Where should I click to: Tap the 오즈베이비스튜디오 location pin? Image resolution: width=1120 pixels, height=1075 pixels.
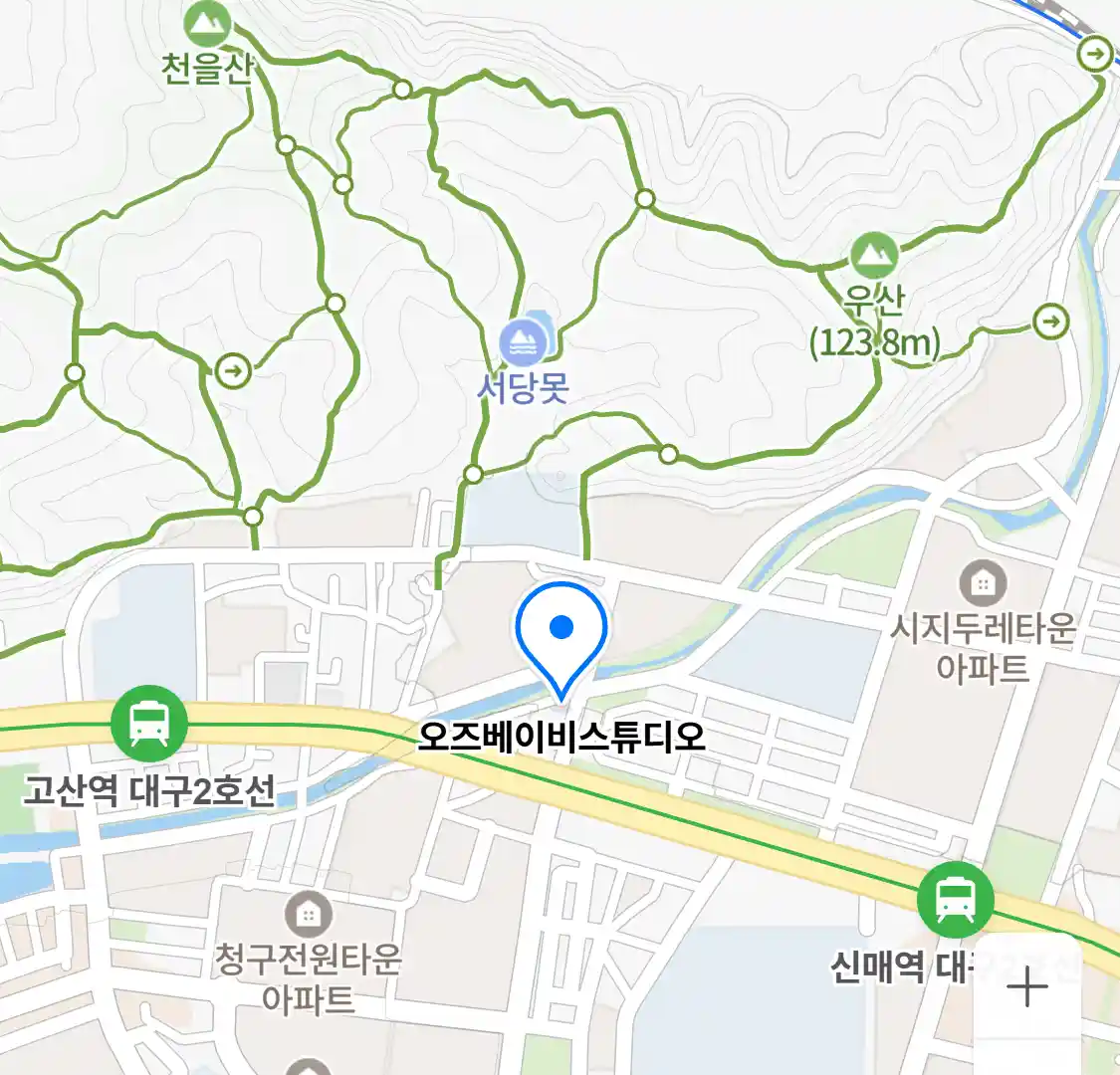pyautogui.click(x=561, y=635)
